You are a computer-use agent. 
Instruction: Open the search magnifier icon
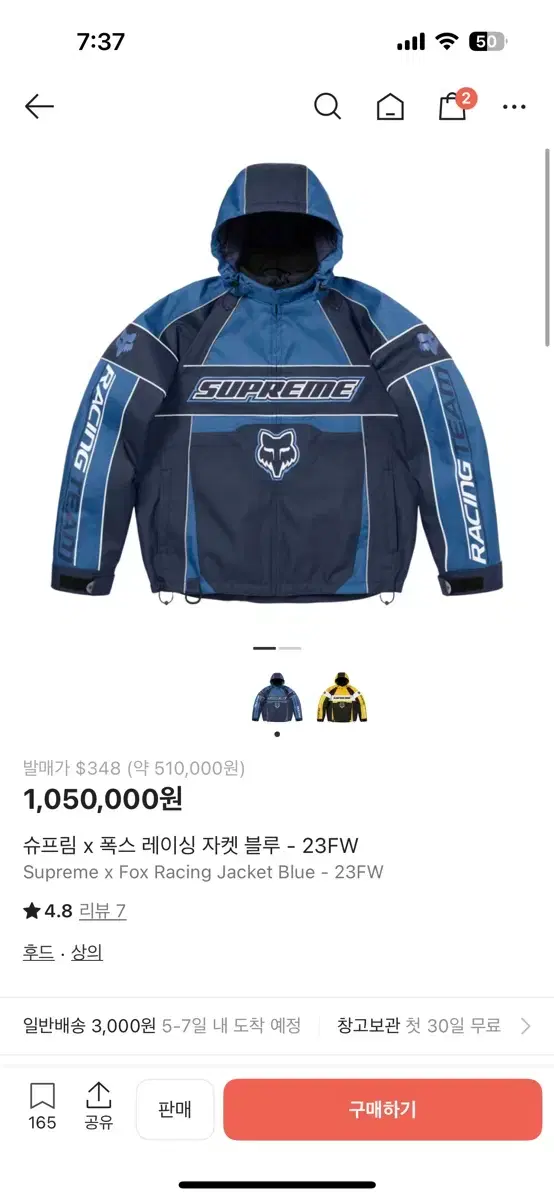[327, 106]
